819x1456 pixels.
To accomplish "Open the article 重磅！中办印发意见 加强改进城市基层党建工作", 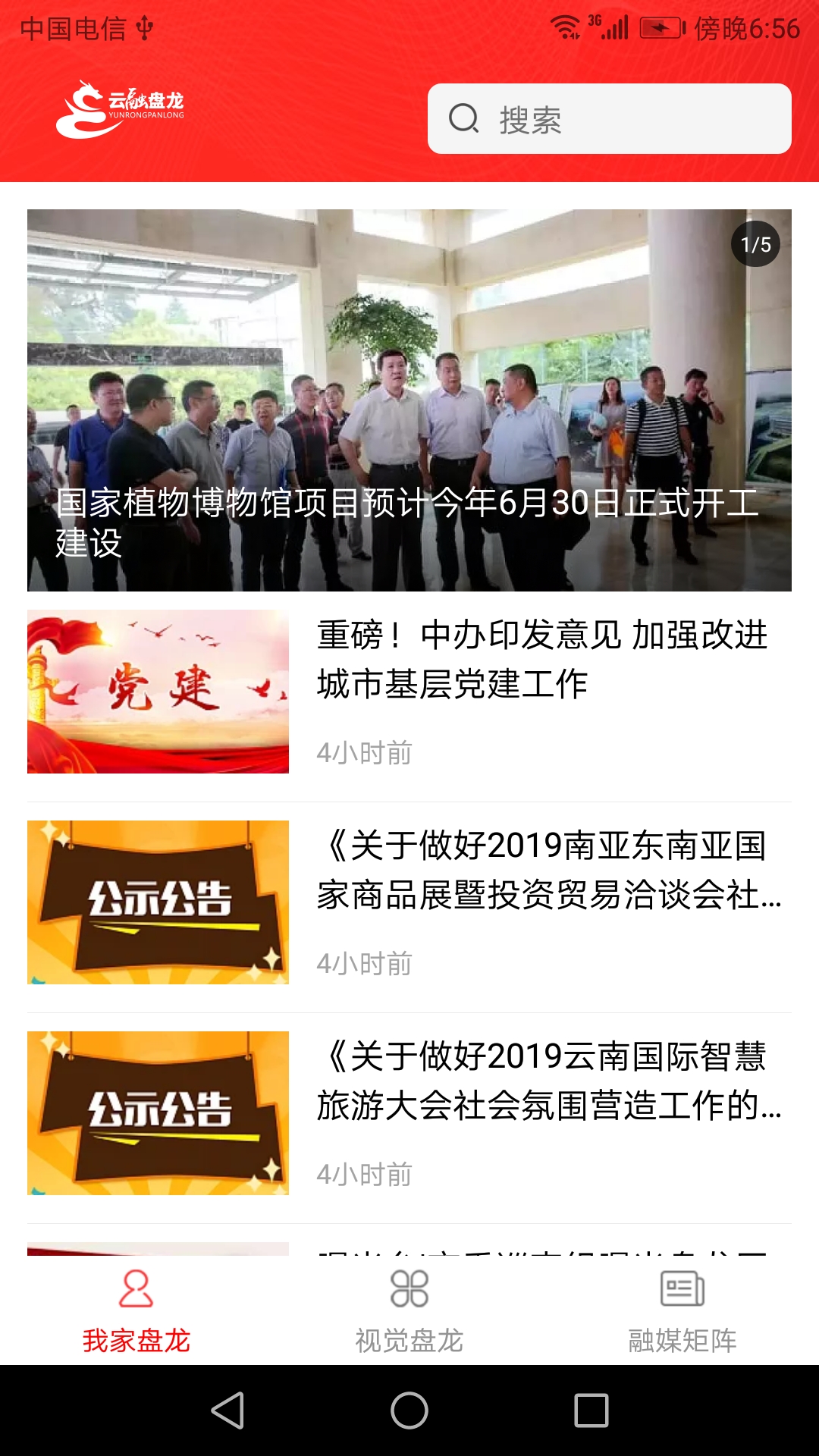I will click(541, 660).
